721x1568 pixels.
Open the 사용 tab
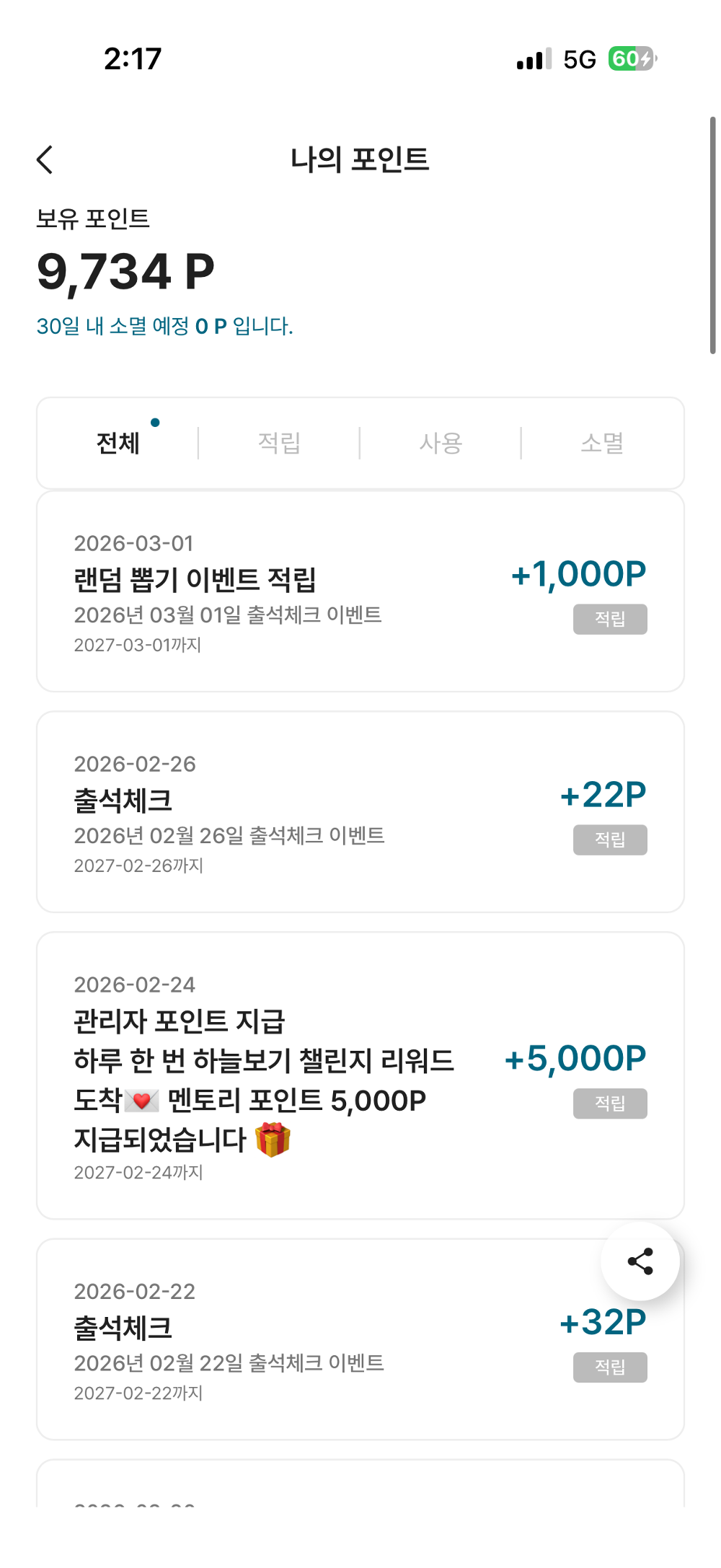tap(441, 442)
